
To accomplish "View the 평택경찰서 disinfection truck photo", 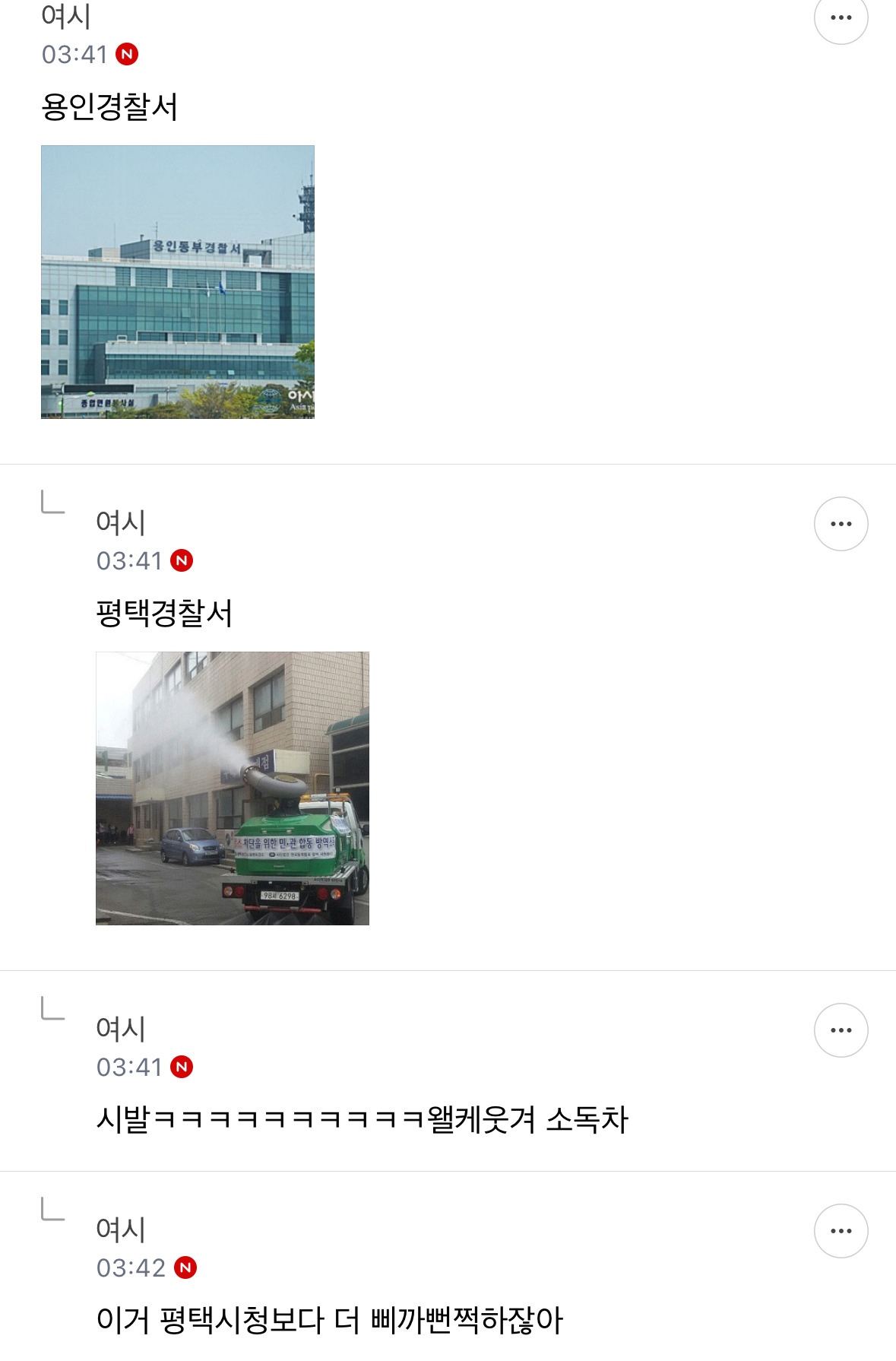I will coord(233,788).
